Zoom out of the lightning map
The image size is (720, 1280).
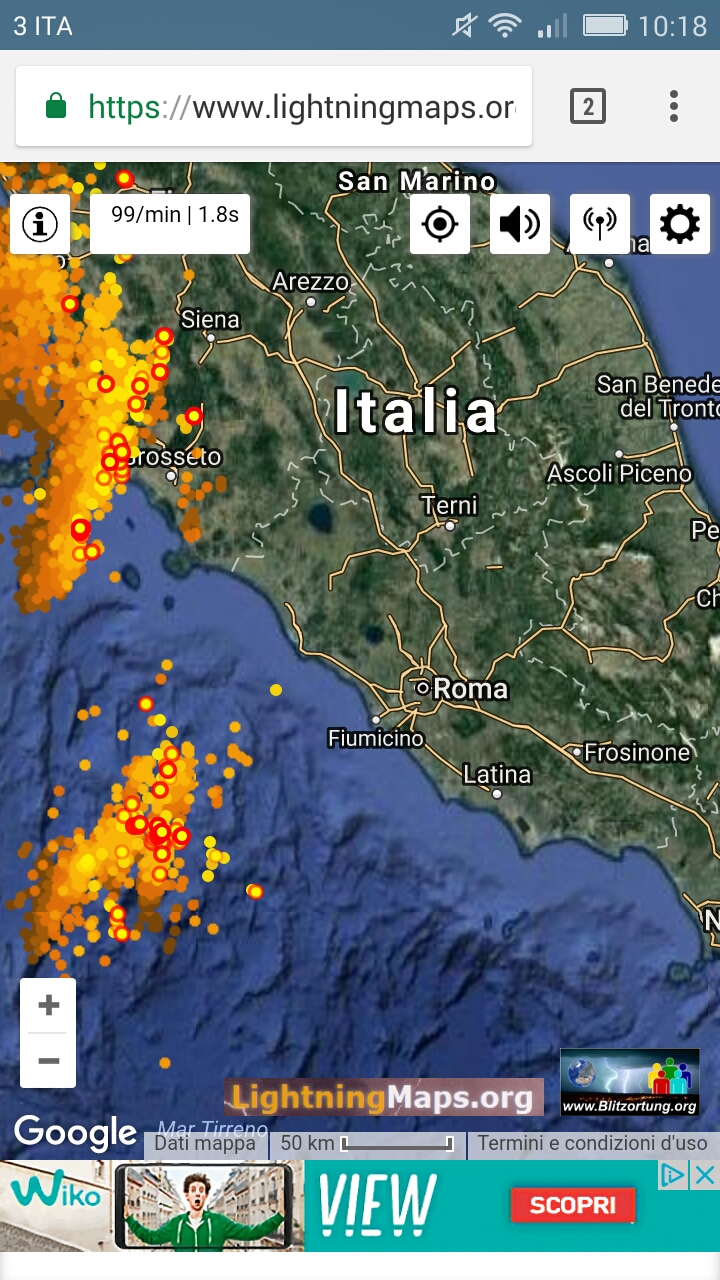click(48, 1060)
